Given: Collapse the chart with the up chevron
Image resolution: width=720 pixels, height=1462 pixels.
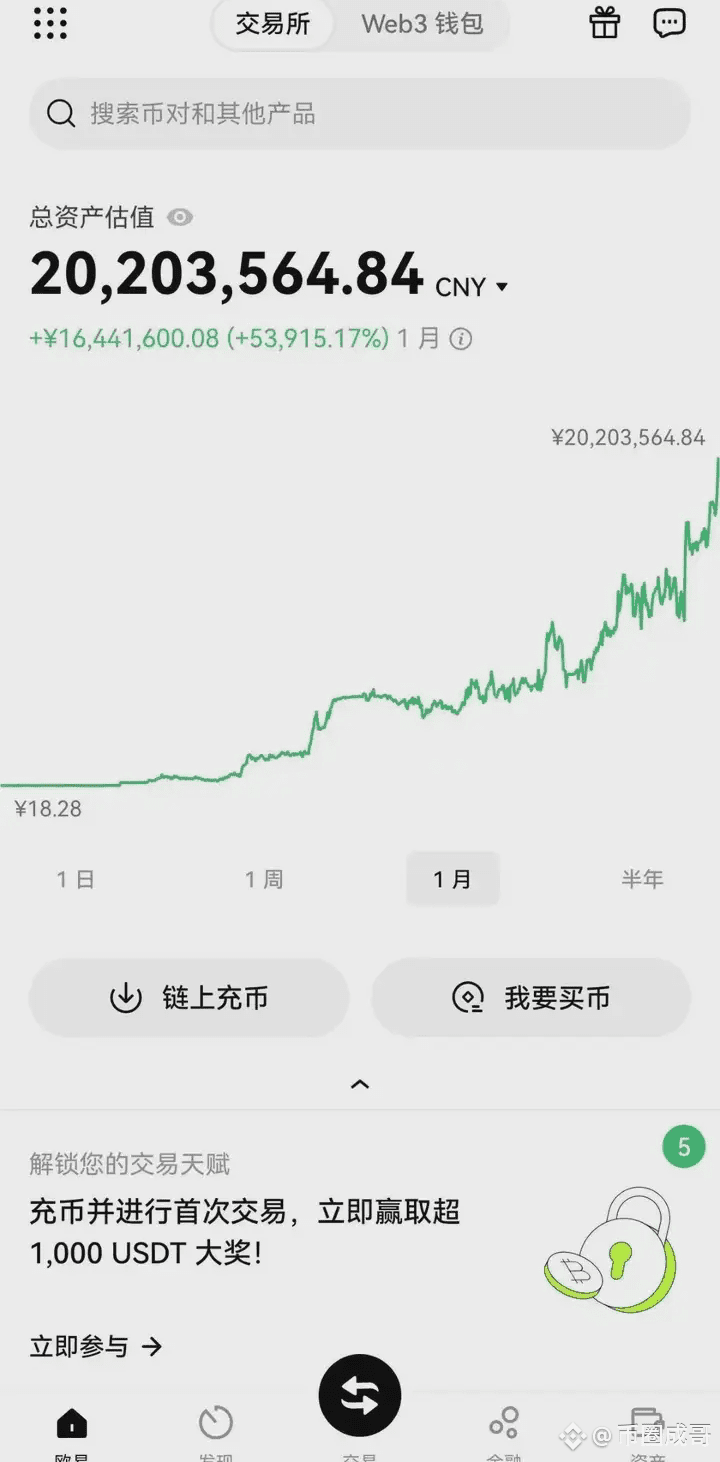Looking at the screenshot, I should pos(360,1084).
